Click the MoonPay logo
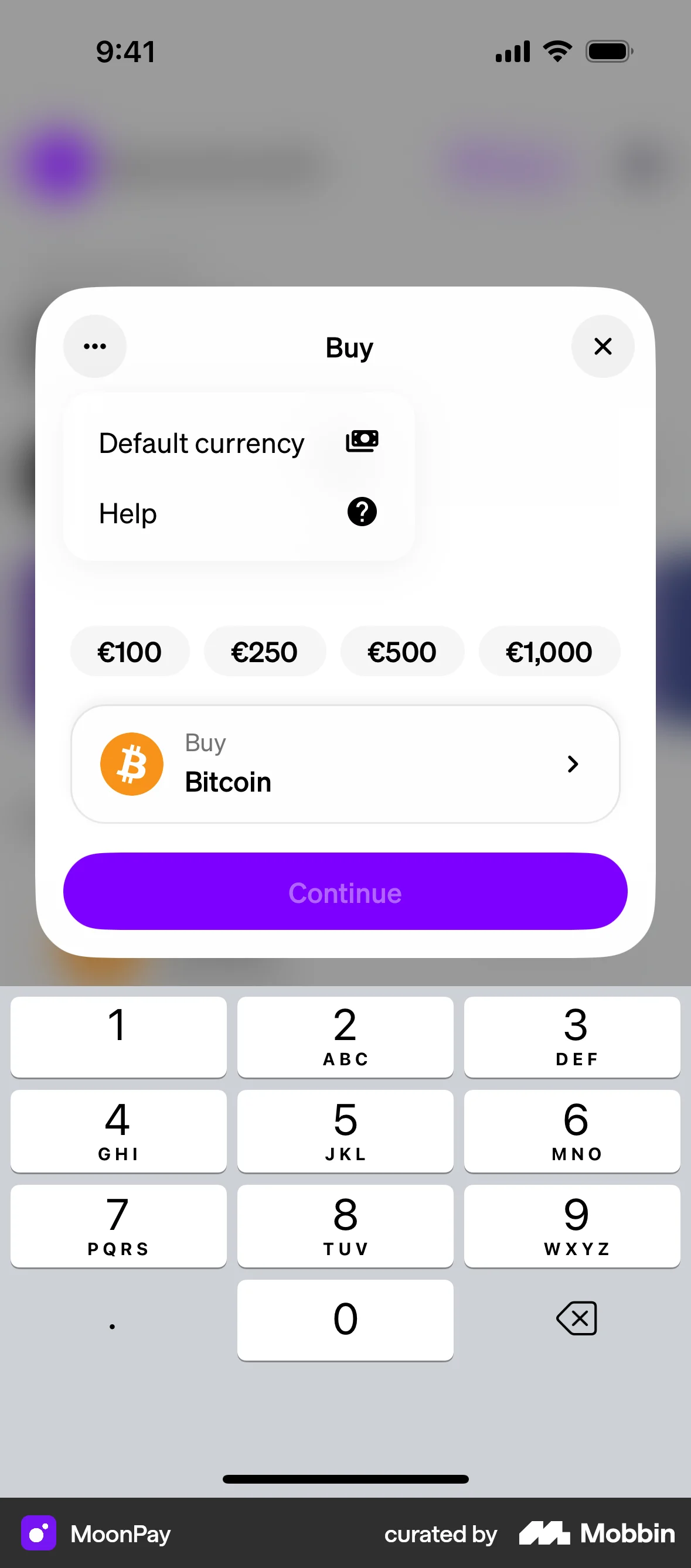The image size is (691, 1568). pyautogui.click(x=38, y=1533)
